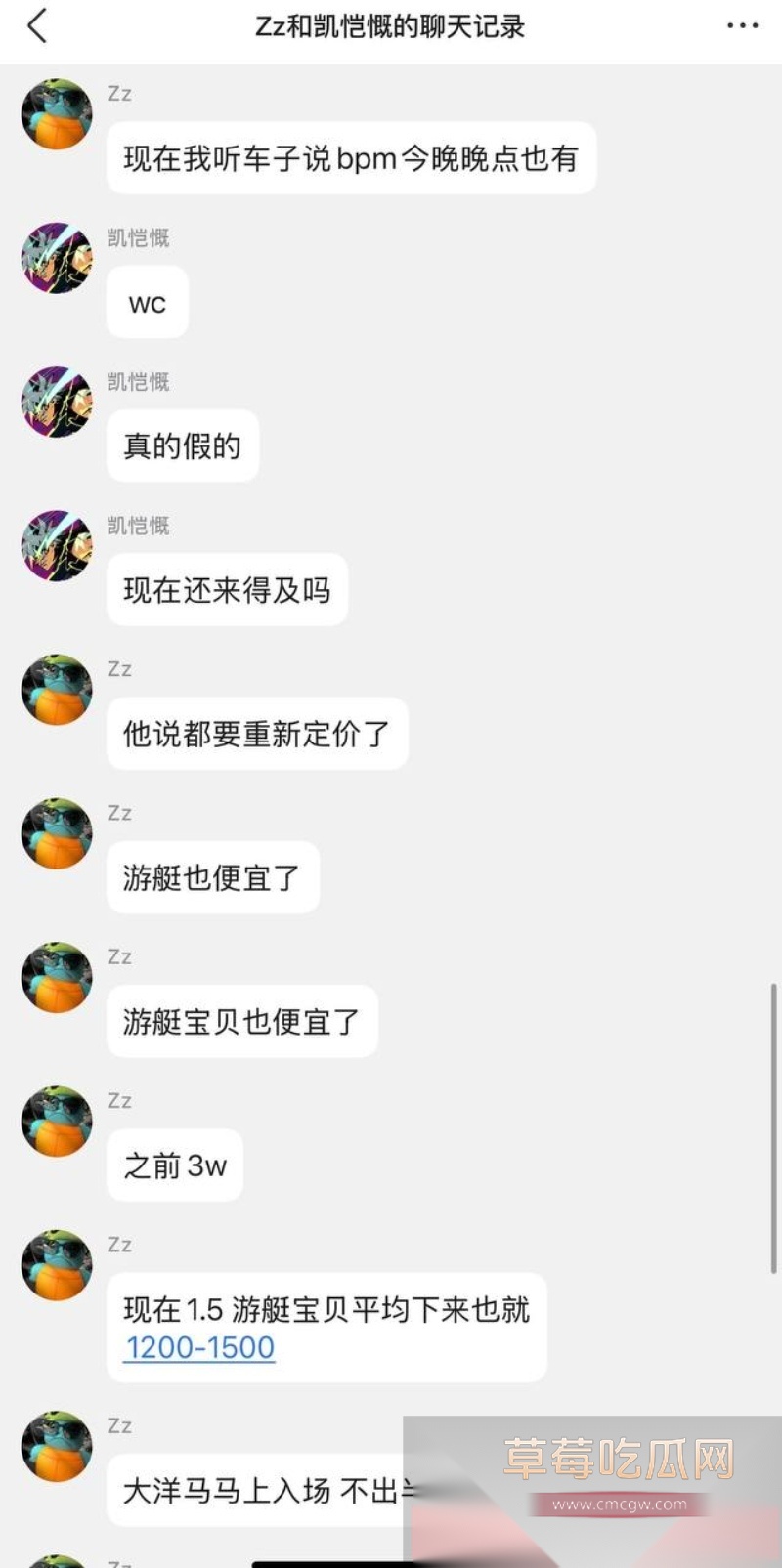Tap the back chevron to exit chat

(x=37, y=26)
